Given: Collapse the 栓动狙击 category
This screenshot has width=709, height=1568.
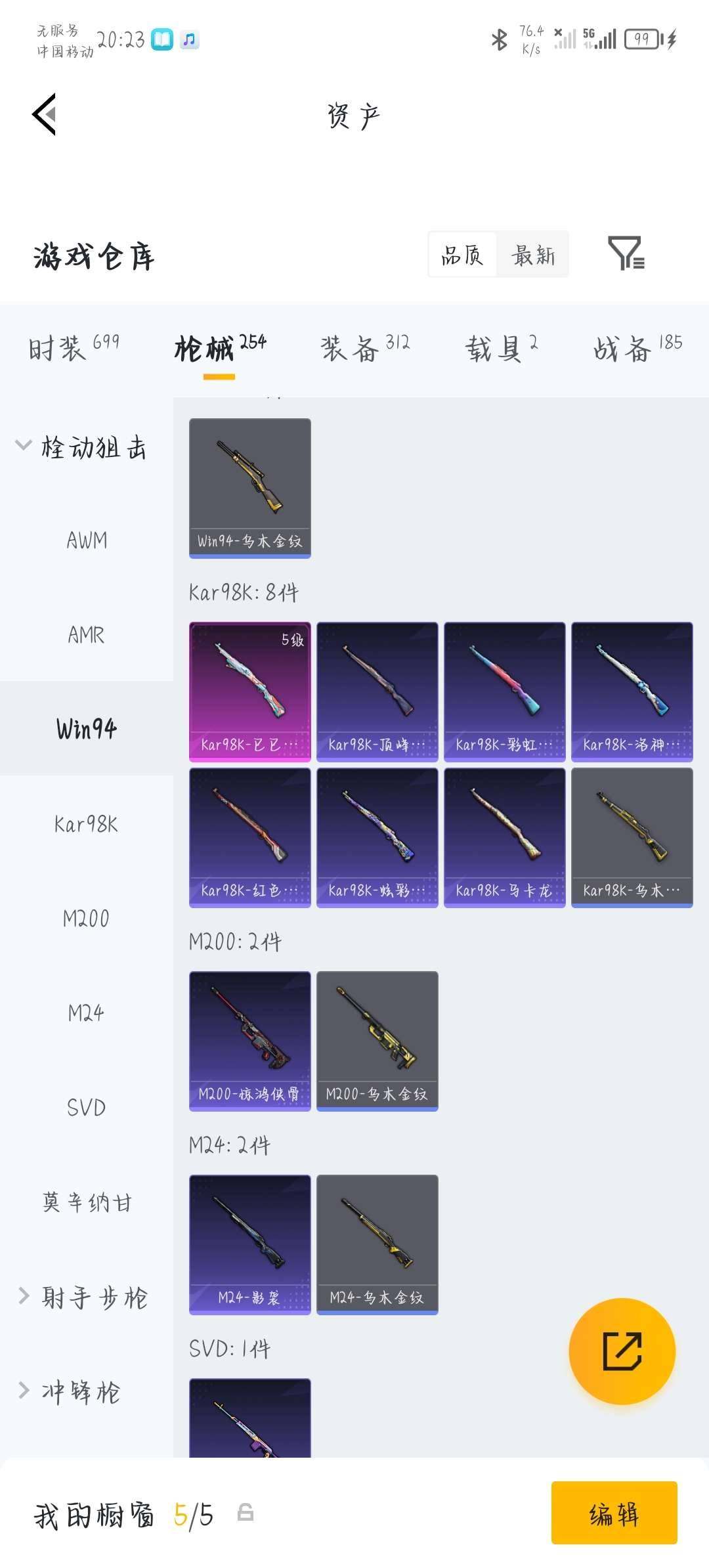Looking at the screenshot, I should [x=81, y=447].
